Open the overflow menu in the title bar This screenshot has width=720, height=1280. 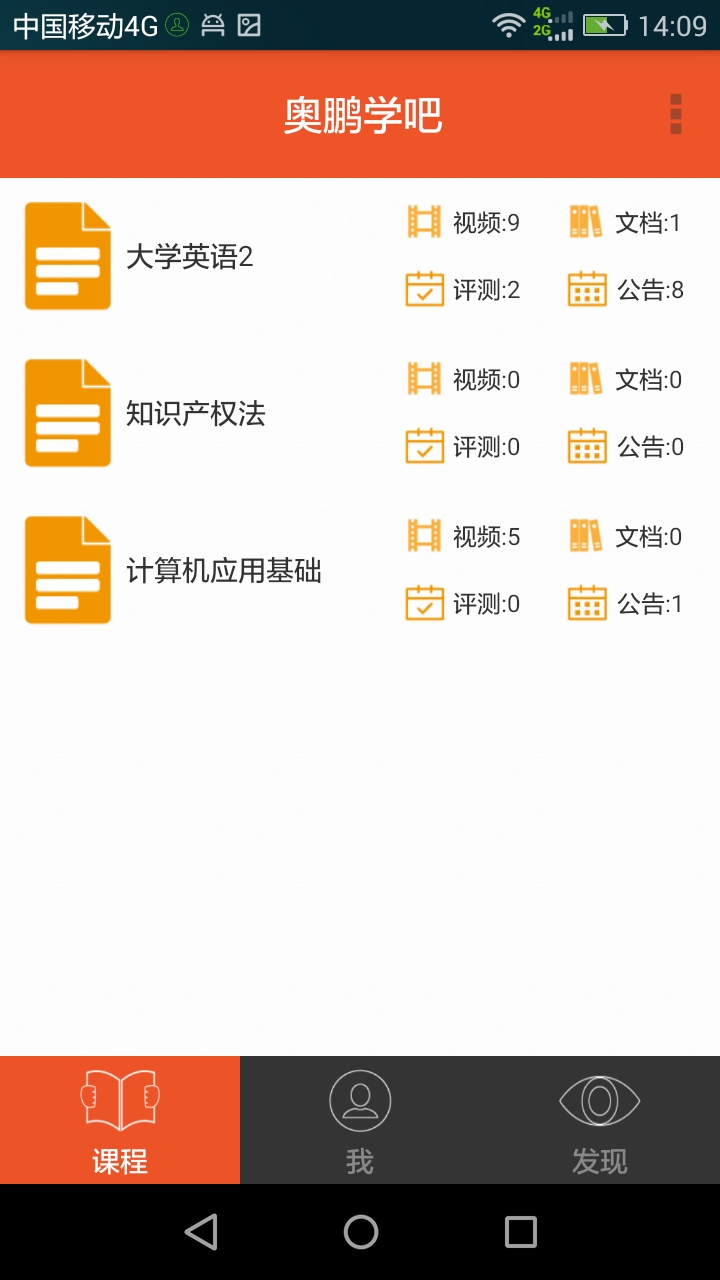[x=677, y=115]
